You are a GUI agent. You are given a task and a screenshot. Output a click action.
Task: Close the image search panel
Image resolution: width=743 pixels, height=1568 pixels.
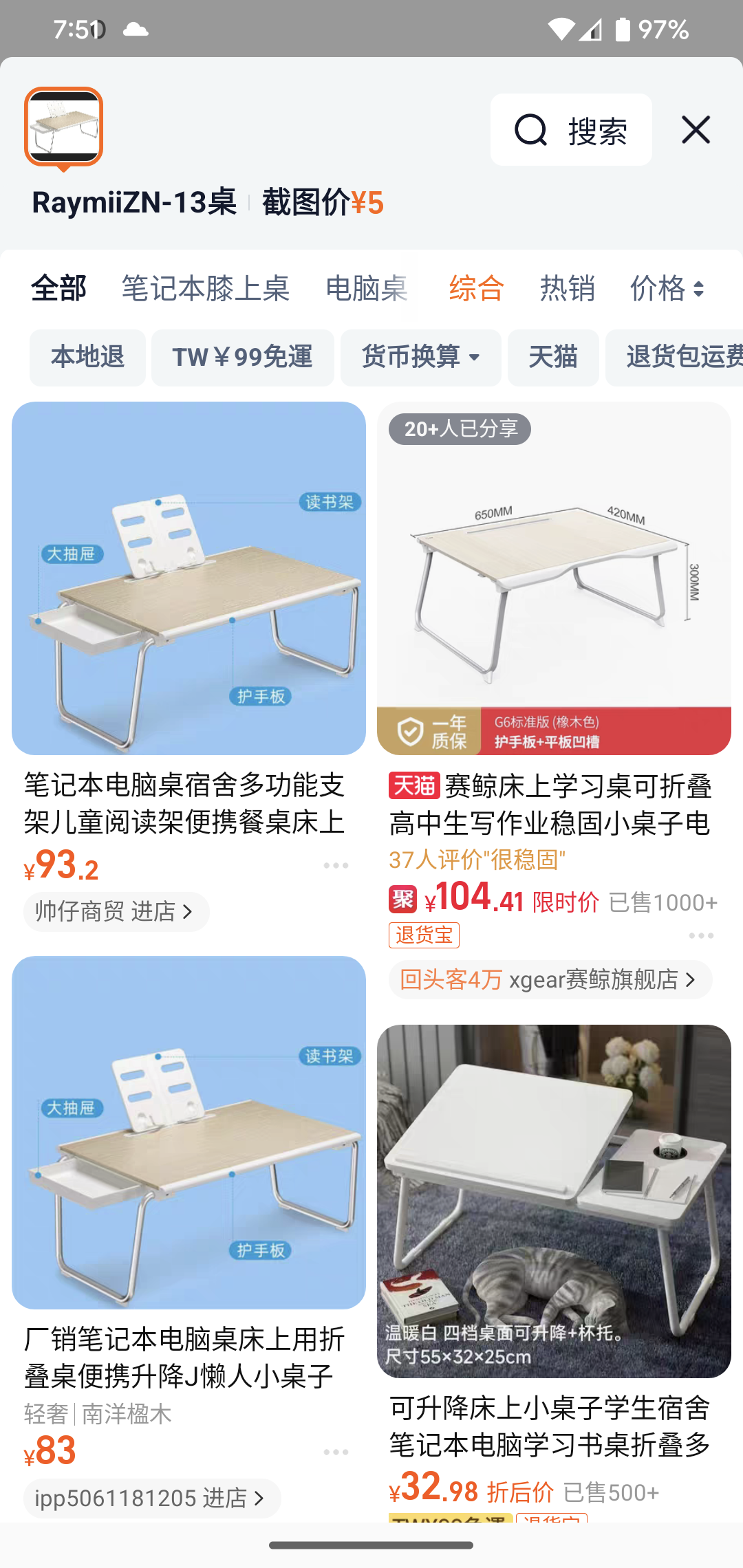696,130
